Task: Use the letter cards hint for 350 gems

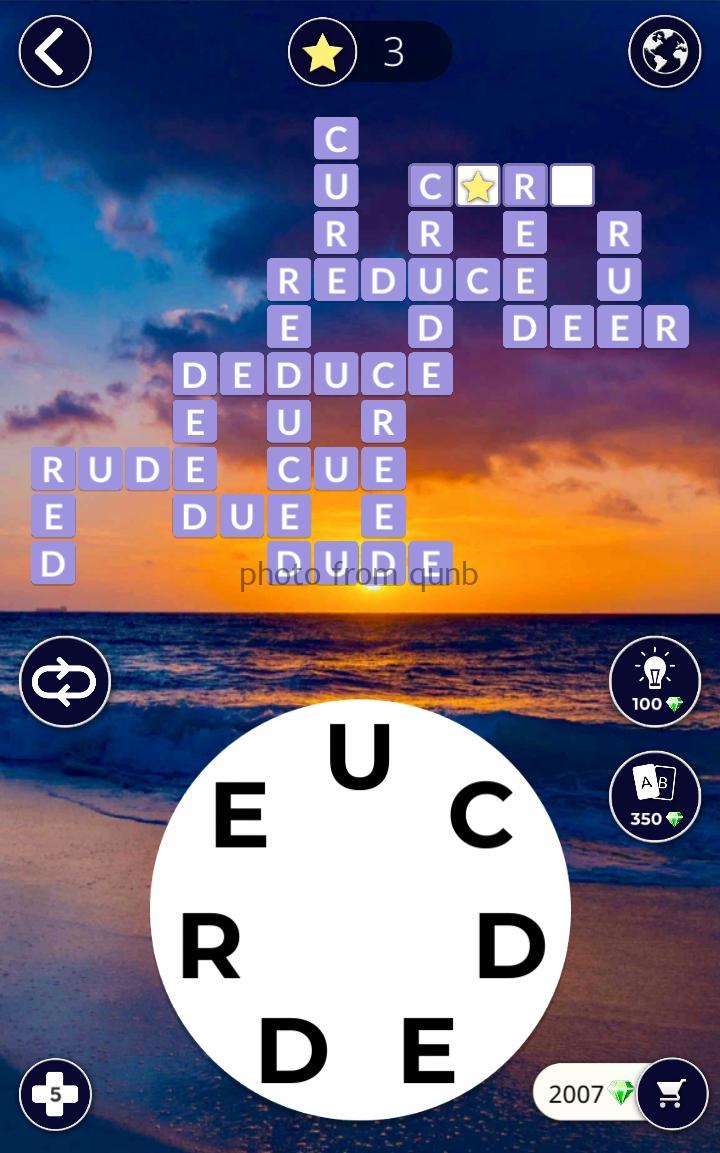Action: (654, 796)
